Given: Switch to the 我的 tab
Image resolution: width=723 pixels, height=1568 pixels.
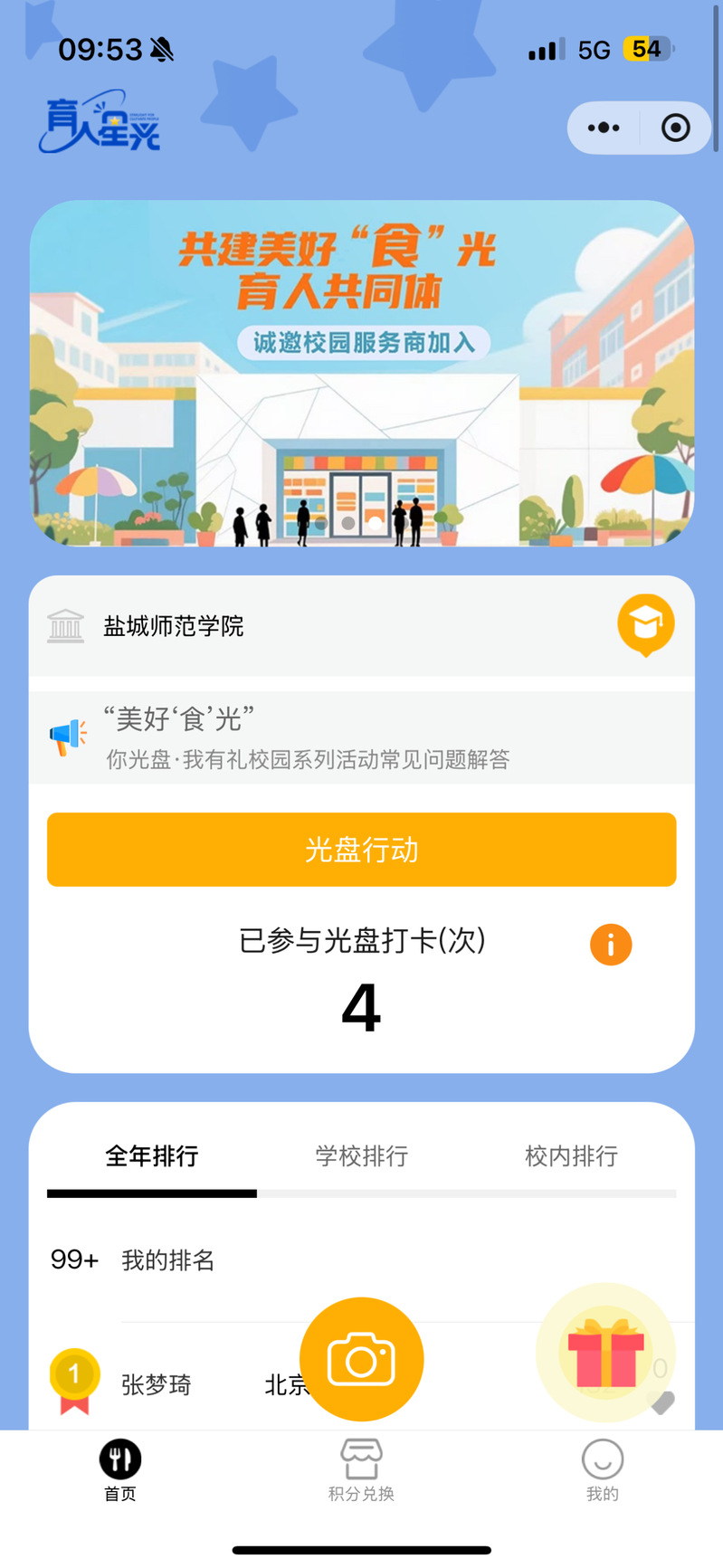Looking at the screenshot, I should click(602, 1469).
